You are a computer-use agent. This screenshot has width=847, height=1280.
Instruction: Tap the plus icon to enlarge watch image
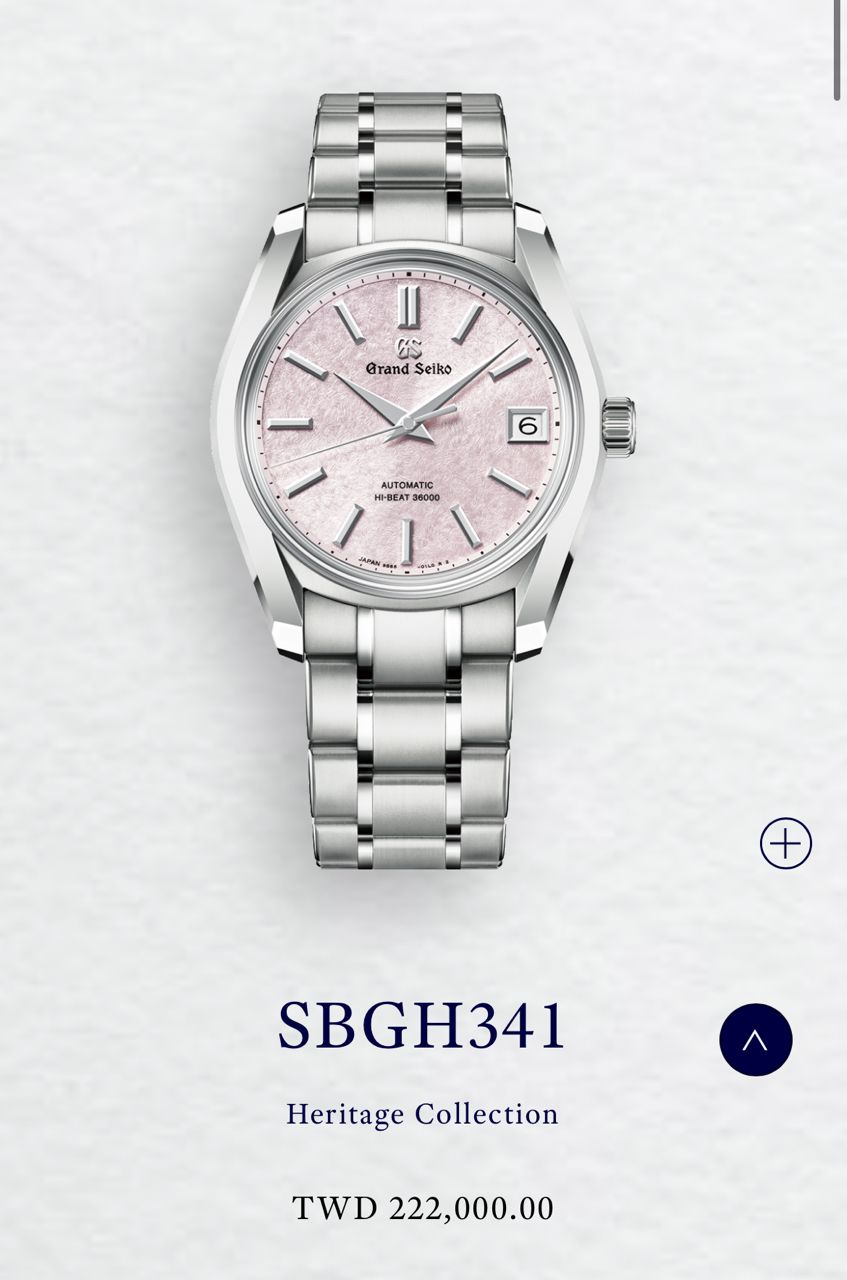tap(785, 843)
